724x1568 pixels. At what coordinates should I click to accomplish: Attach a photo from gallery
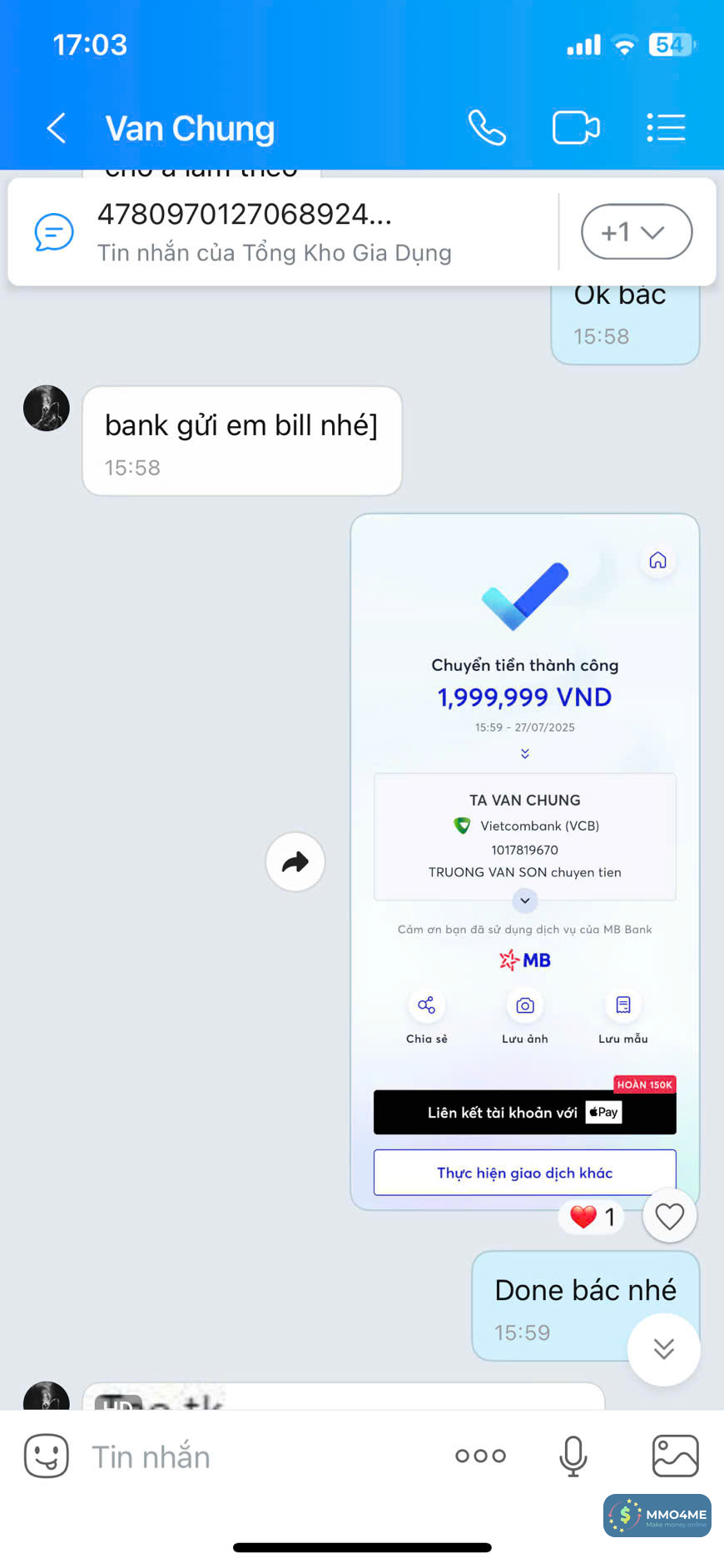pyautogui.click(x=675, y=1456)
